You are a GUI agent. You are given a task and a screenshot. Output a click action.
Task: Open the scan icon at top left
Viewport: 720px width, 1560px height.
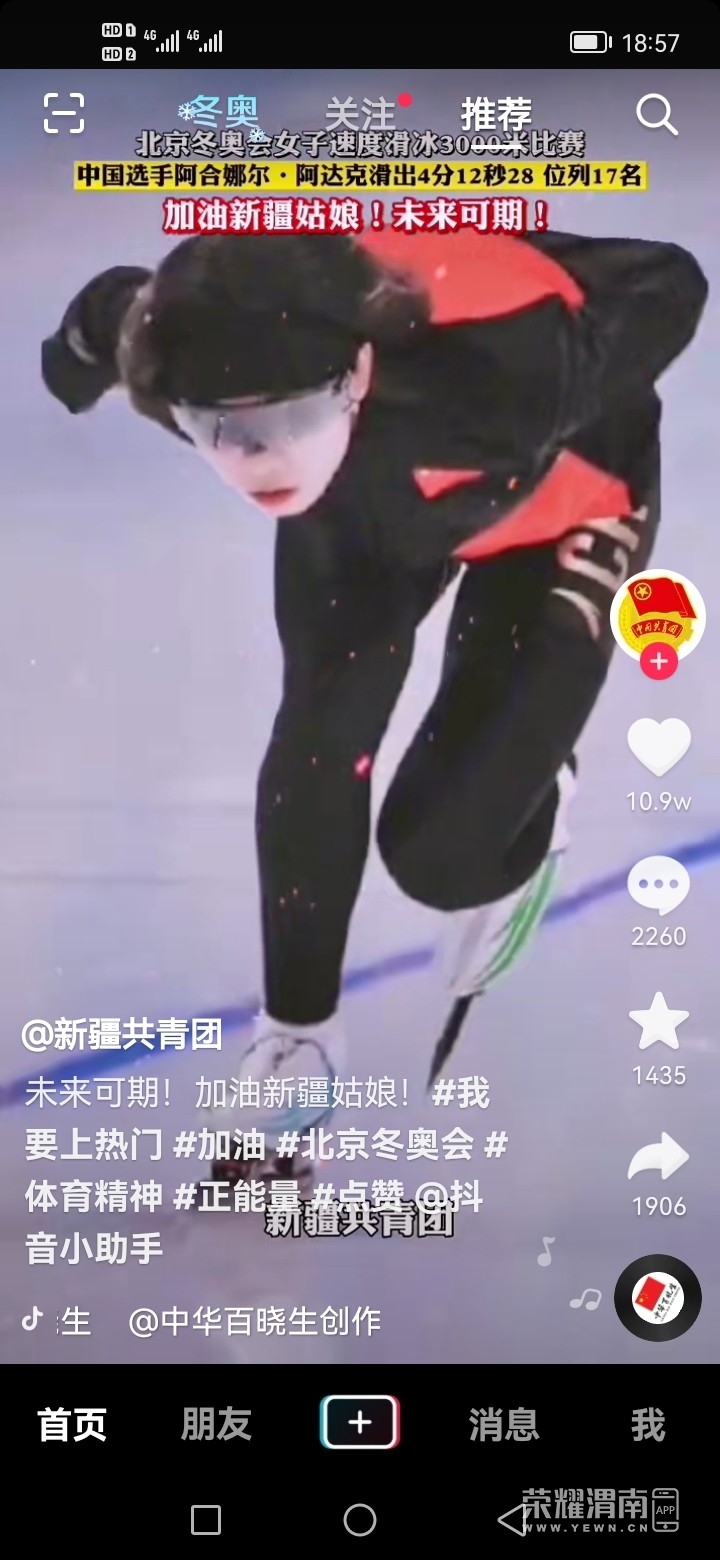point(64,113)
